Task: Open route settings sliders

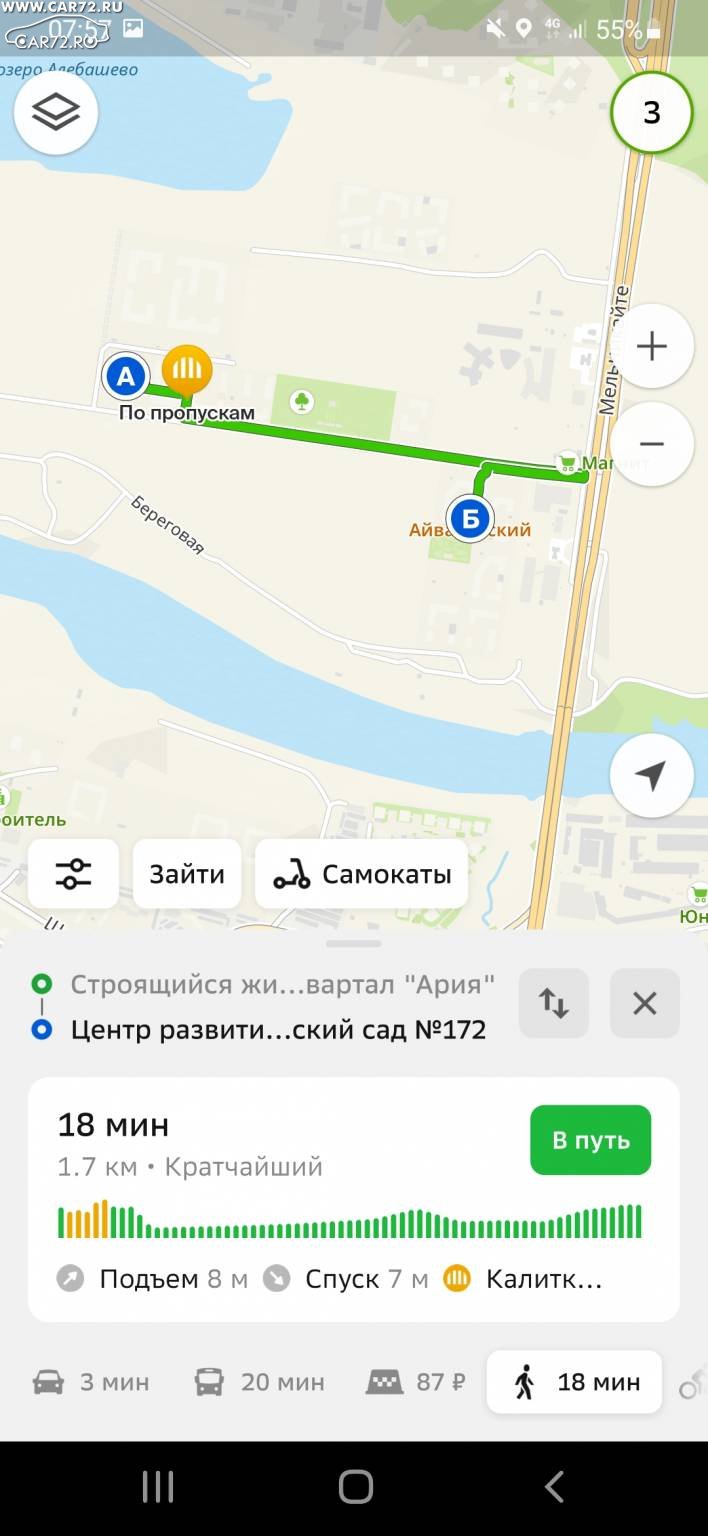Action: pos(73,874)
